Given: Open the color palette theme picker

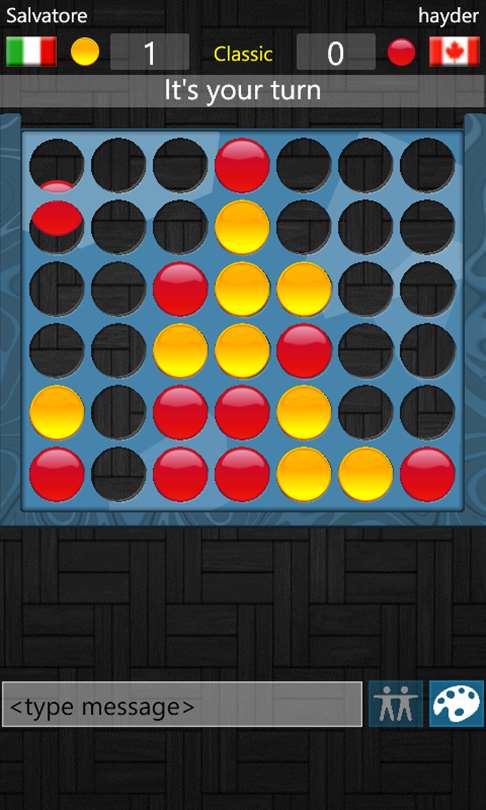Looking at the screenshot, I should tap(456, 704).
